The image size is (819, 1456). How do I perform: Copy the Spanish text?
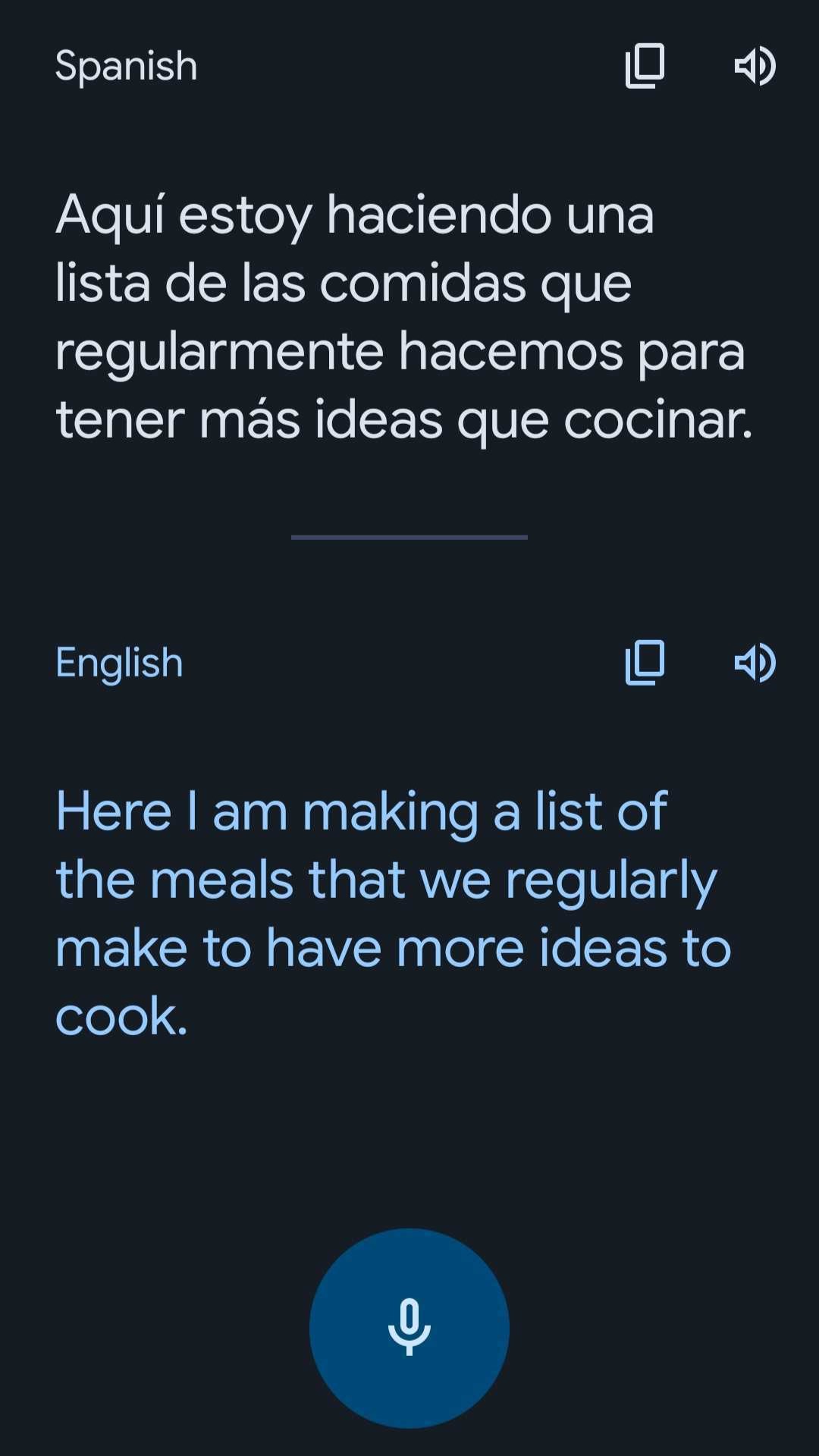[645, 66]
